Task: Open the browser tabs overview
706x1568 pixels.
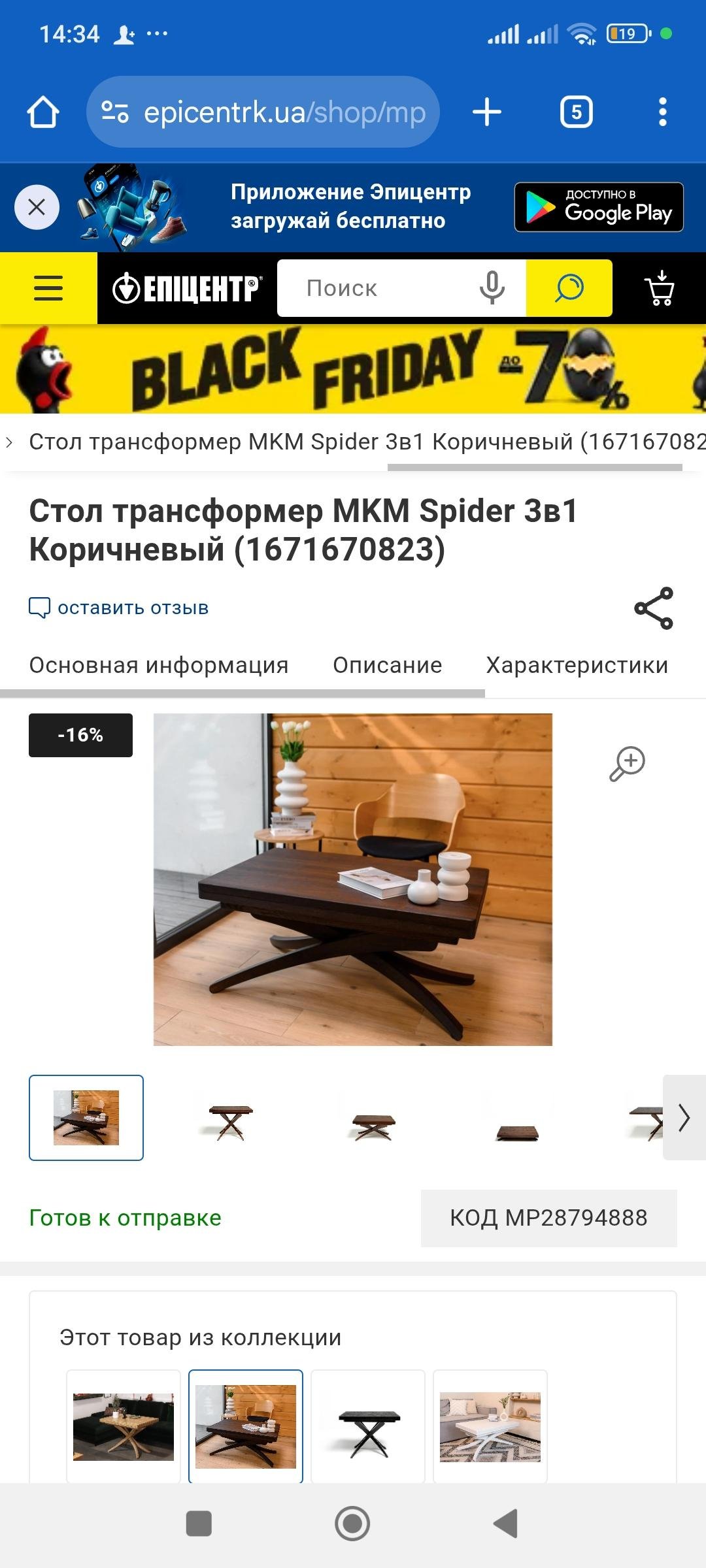Action: (576, 110)
